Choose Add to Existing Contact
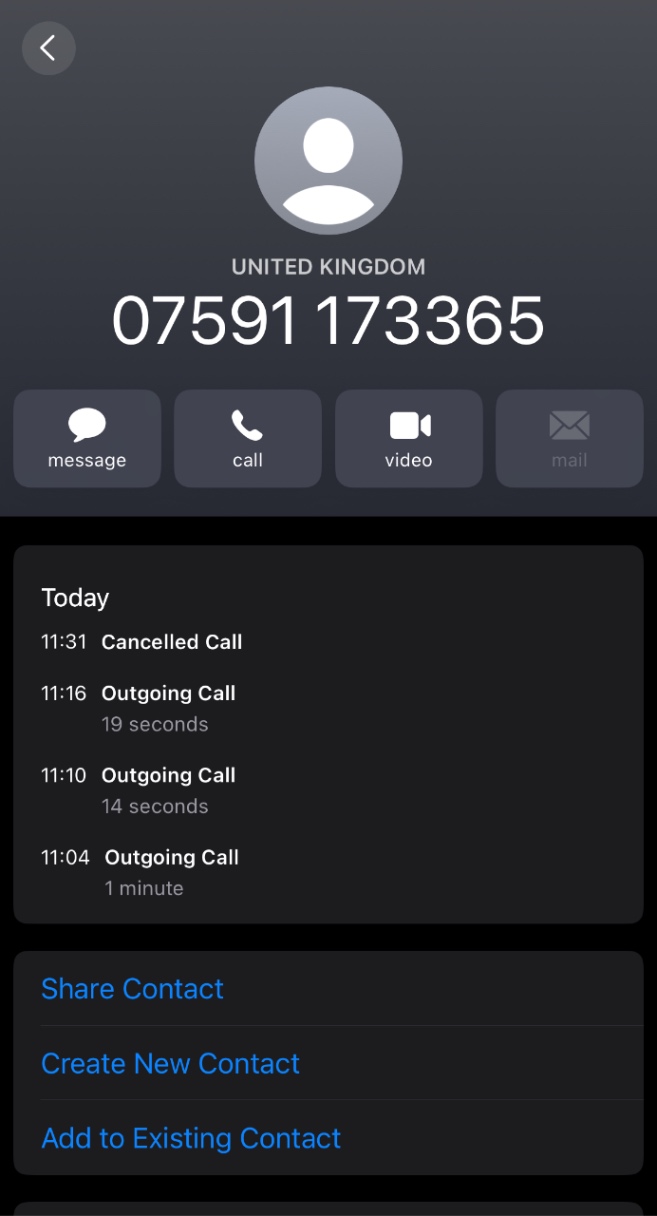 (x=328, y=1138)
